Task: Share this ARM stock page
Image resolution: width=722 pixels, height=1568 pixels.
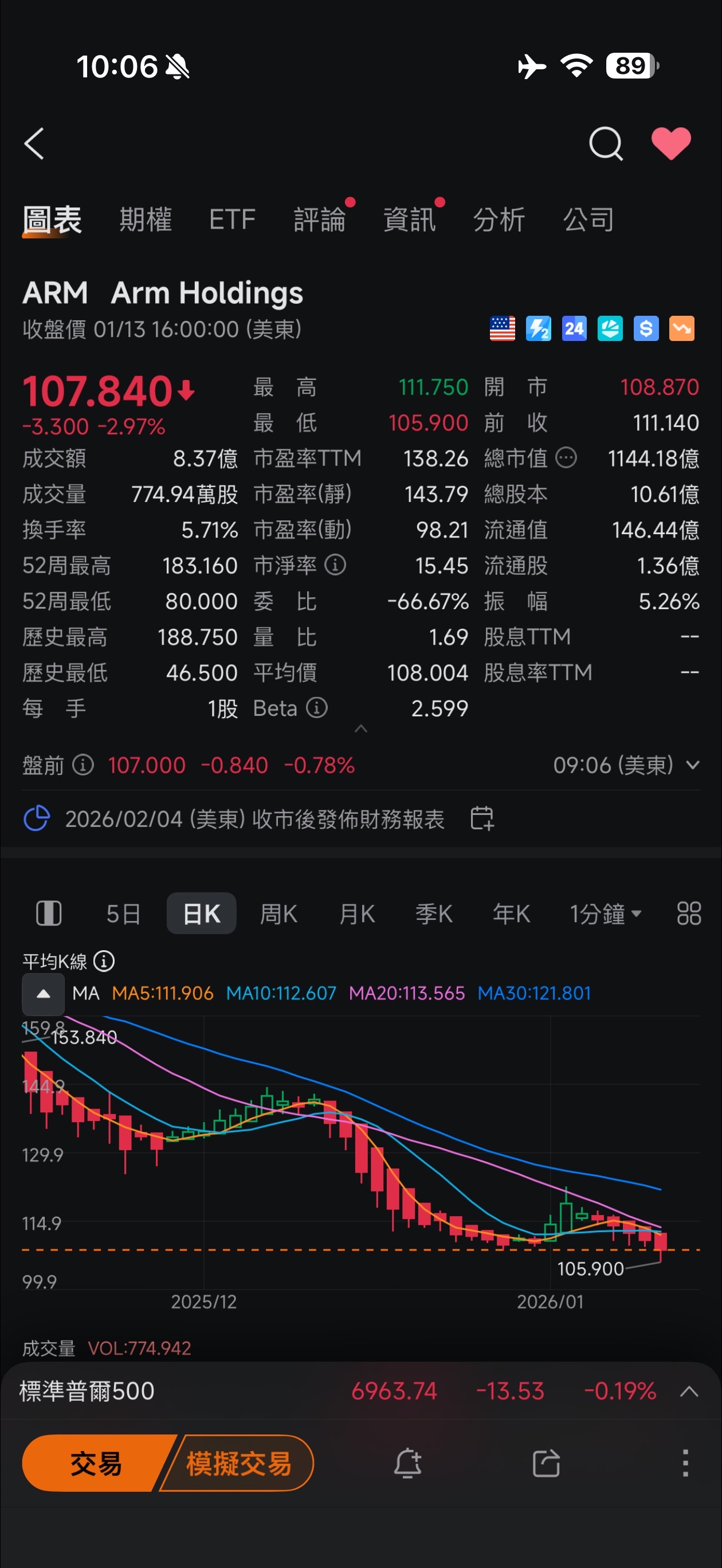Action: (546, 1463)
